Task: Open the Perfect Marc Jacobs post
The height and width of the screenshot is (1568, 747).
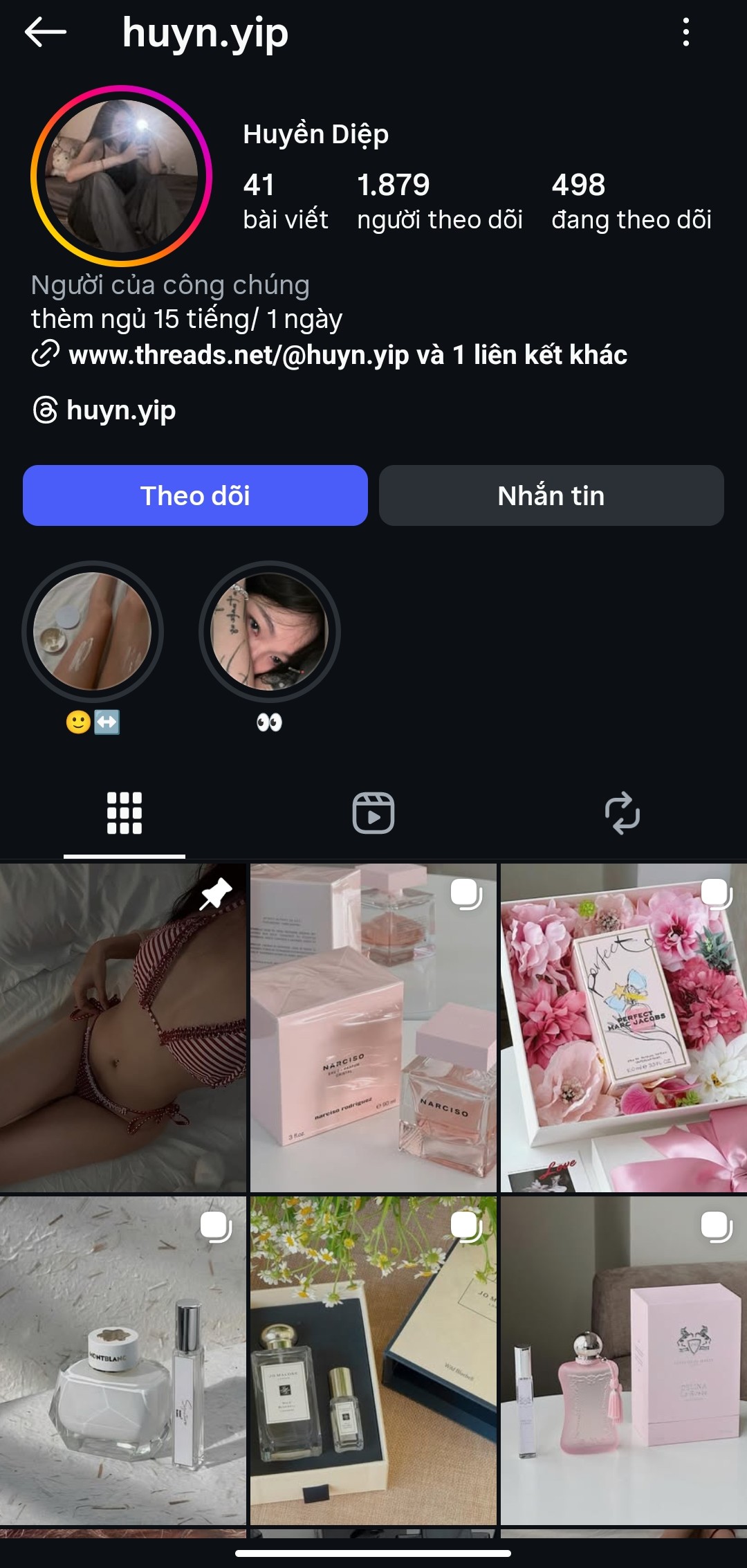Action: tap(624, 1028)
